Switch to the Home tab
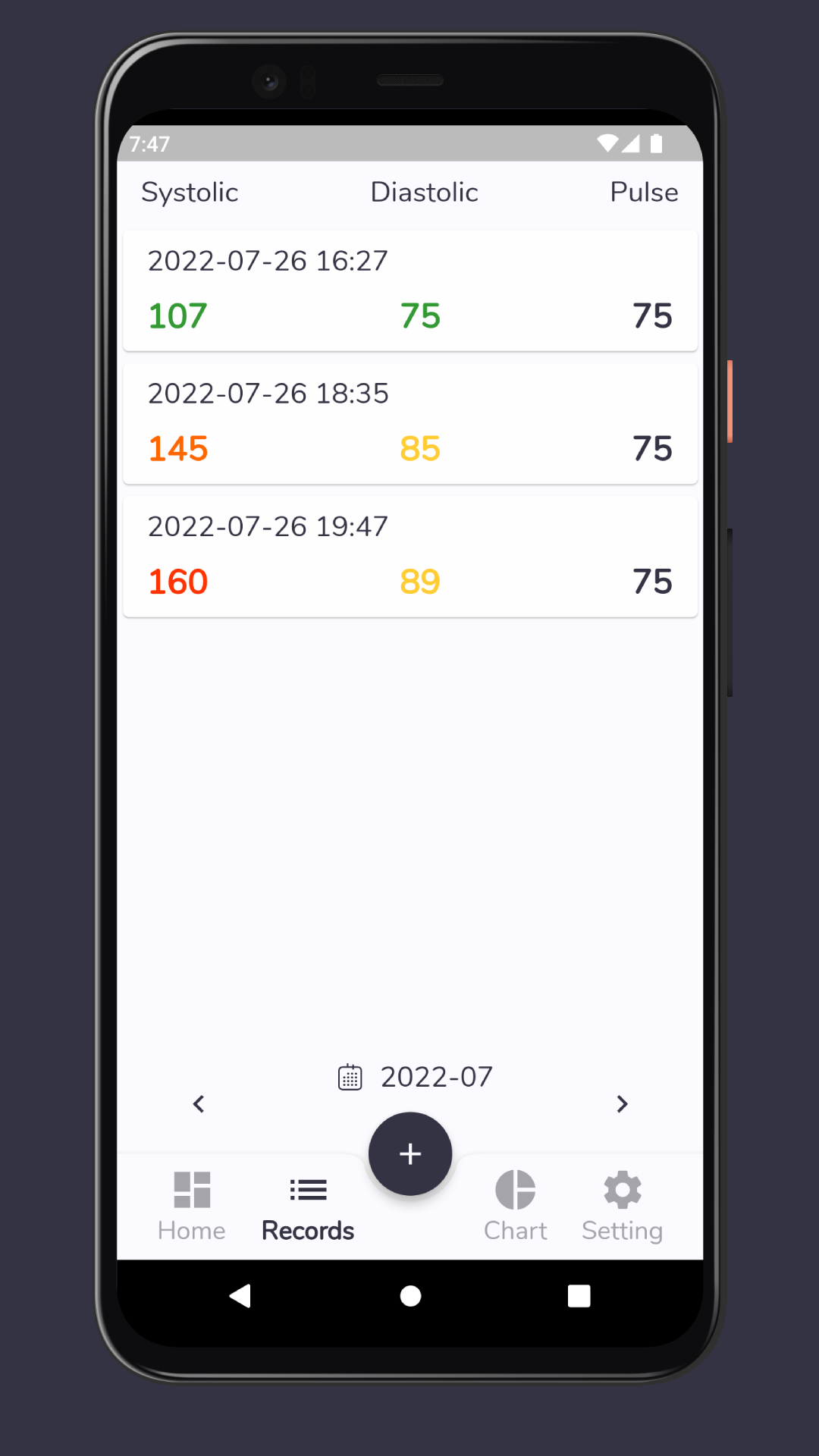819x1456 pixels. pyautogui.click(x=192, y=1207)
